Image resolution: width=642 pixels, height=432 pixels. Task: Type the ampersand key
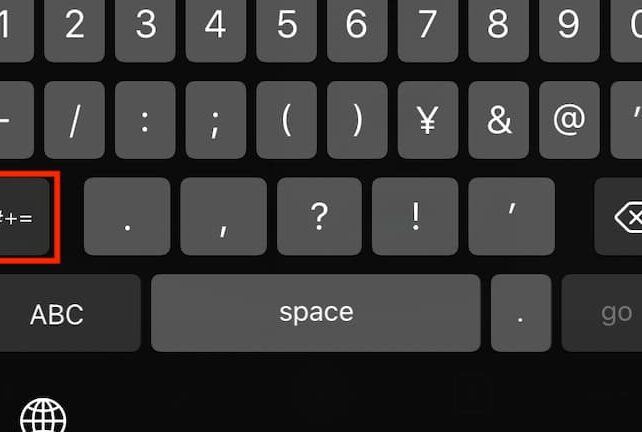[x=498, y=120]
